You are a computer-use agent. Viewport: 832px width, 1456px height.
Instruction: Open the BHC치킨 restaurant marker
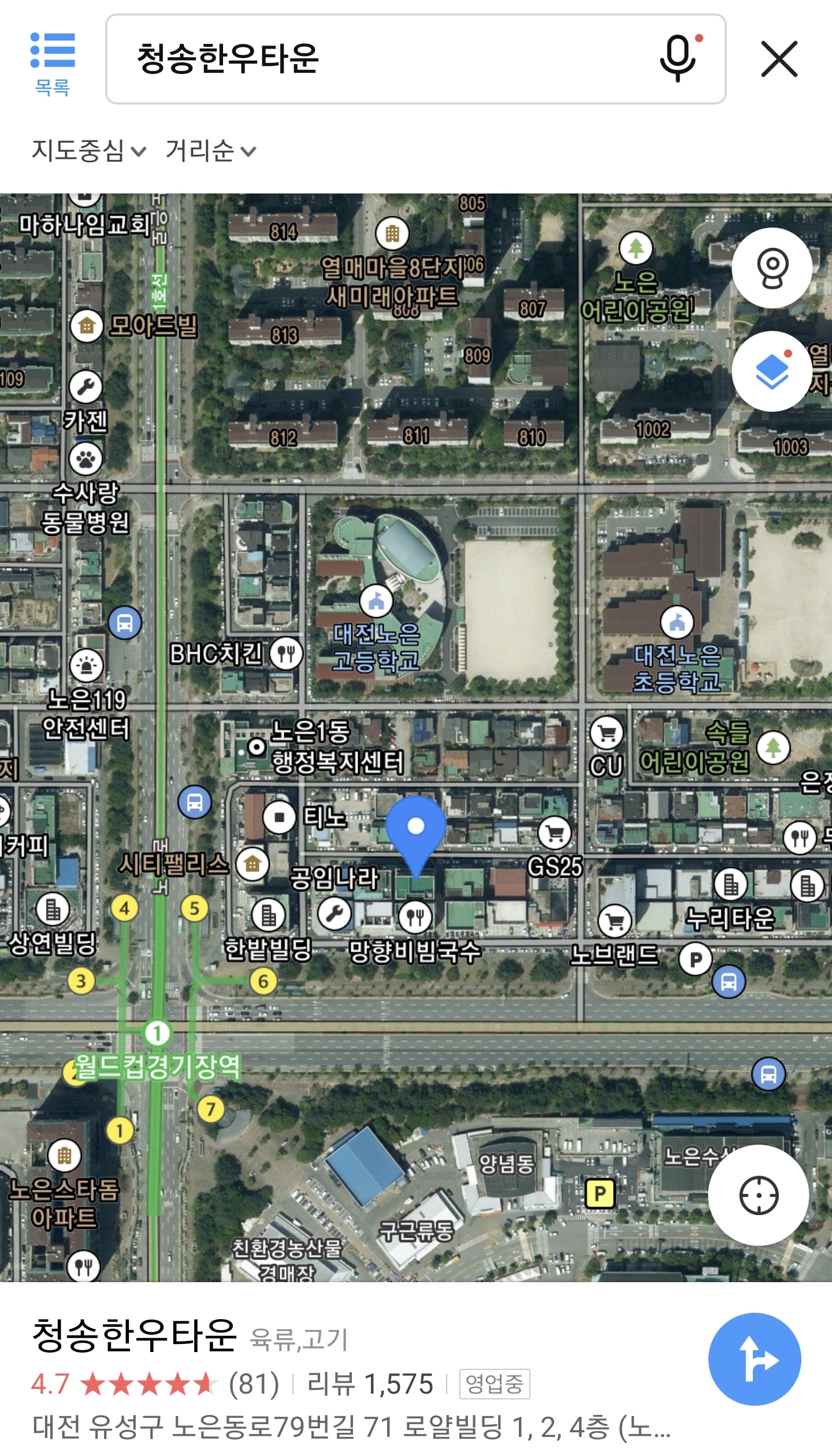coord(286,654)
